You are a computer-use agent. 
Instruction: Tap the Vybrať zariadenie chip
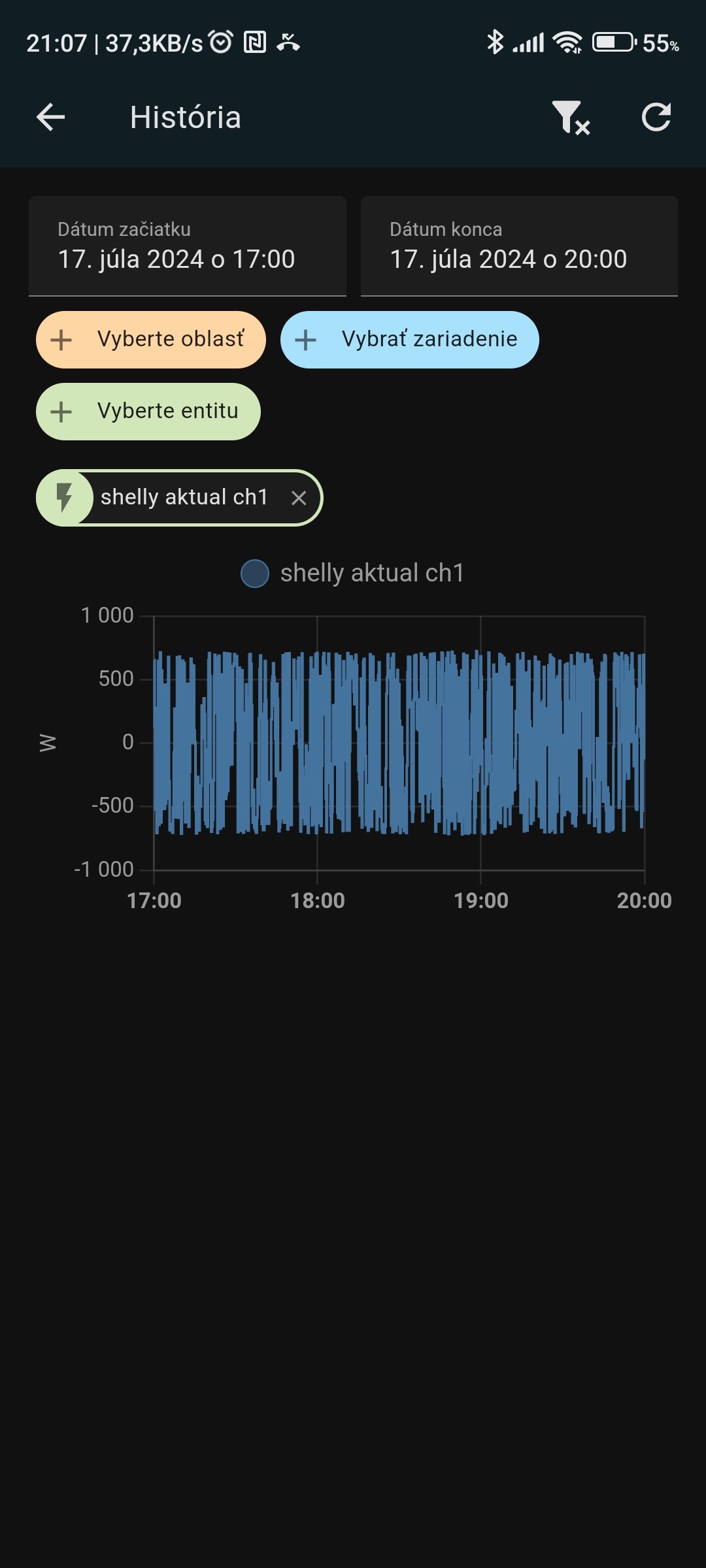pyautogui.click(x=410, y=340)
